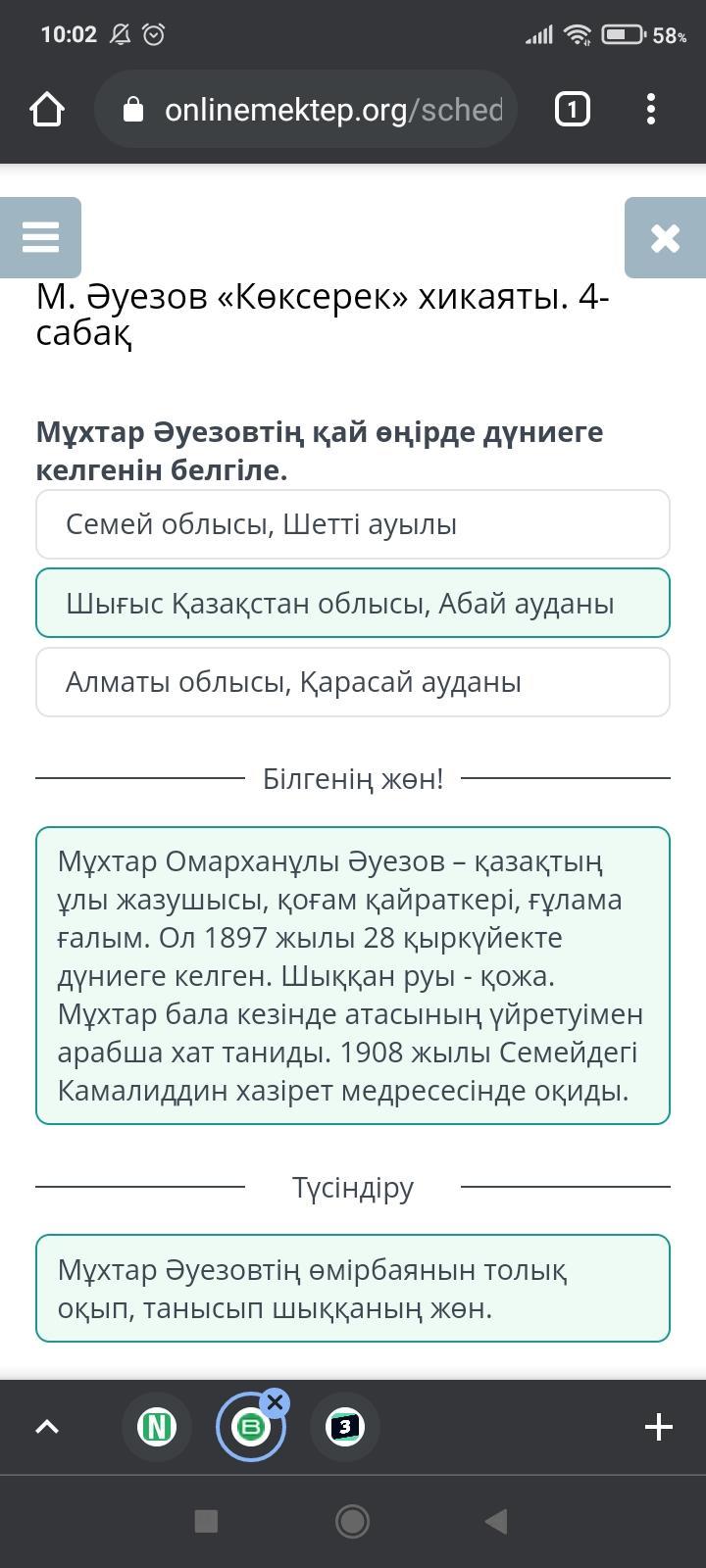Add a new browser tab
Screen dimensions: 706x1568
pyautogui.click(x=658, y=1427)
